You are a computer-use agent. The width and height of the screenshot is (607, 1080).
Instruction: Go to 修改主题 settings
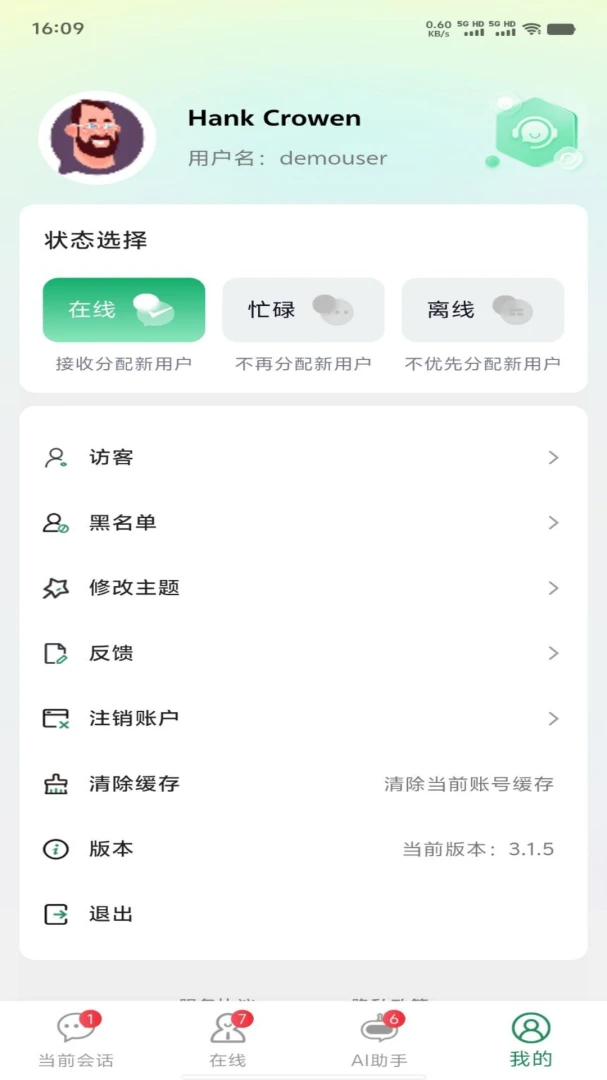tap(303, 588)
